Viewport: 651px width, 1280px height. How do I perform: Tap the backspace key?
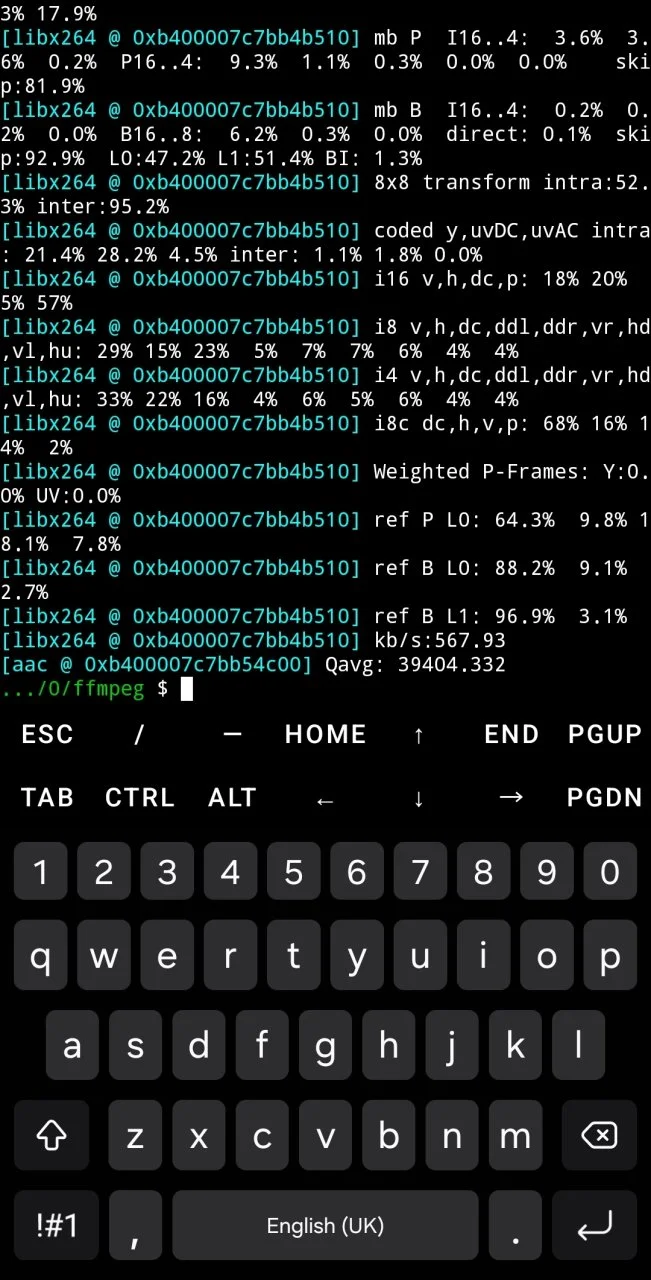[598, 1135]
